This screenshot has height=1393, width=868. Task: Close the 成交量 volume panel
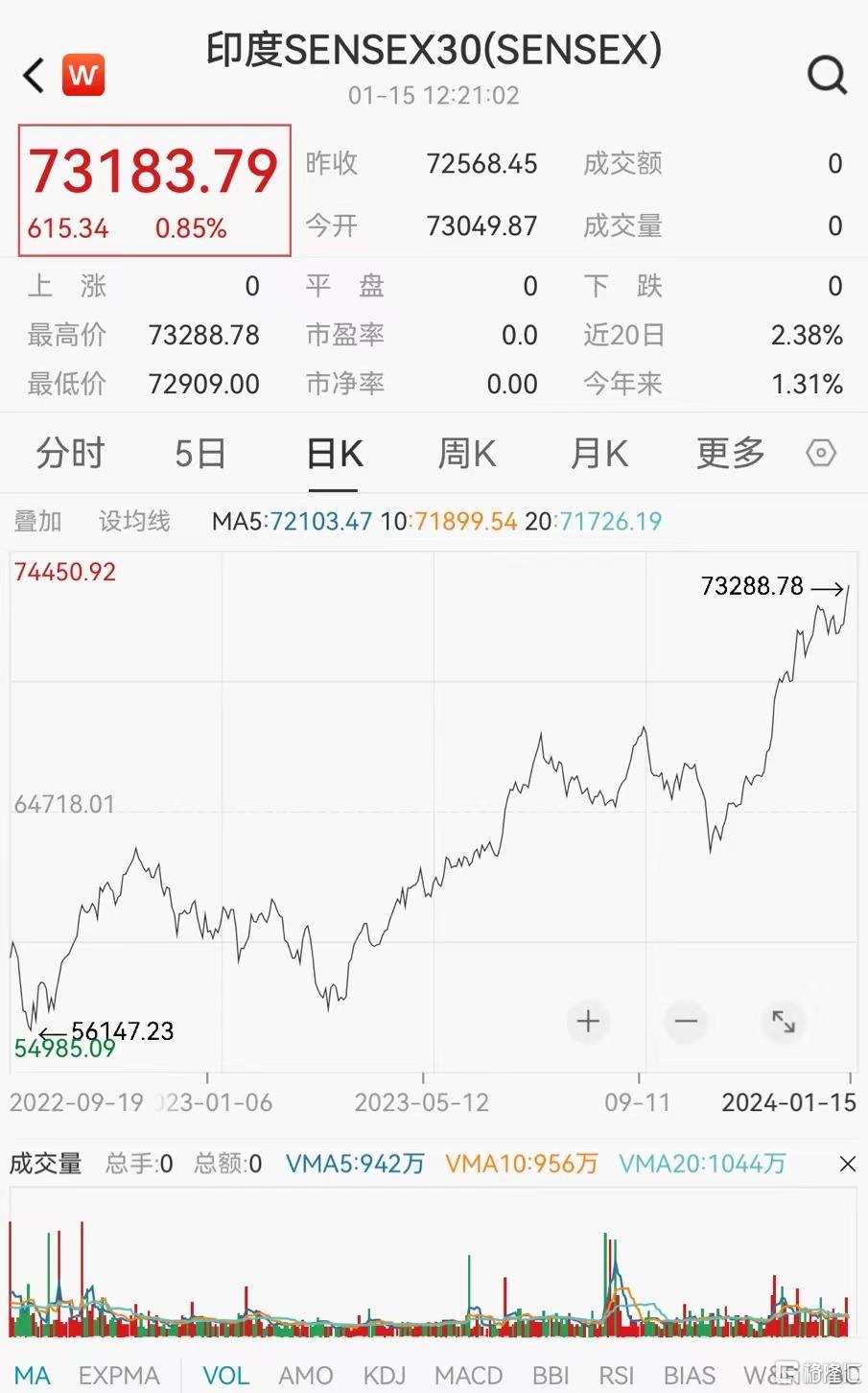coord(847,1164)
